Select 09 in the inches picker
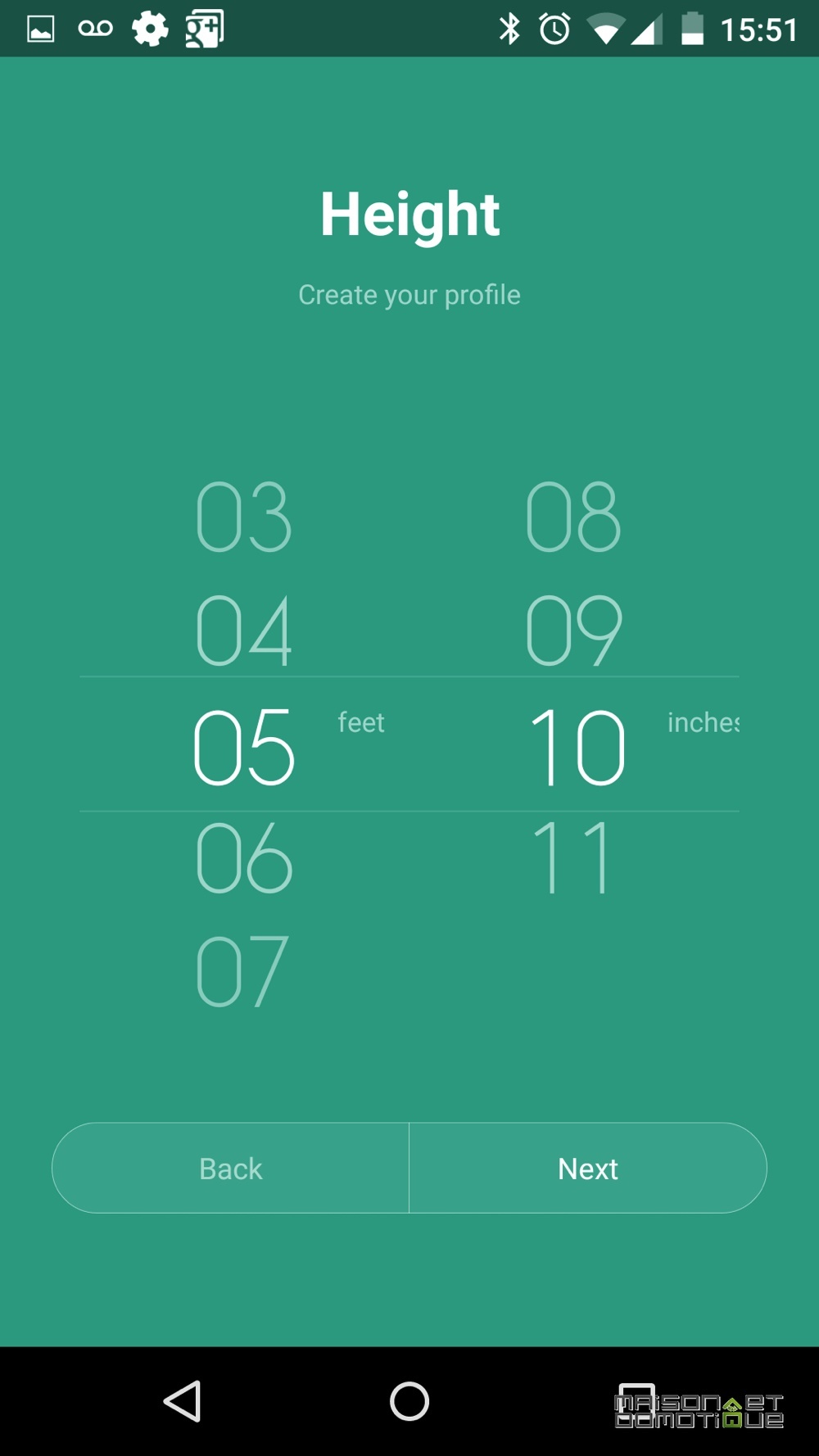The width and height of the screenshot is (819, 1456). point(574,631)
